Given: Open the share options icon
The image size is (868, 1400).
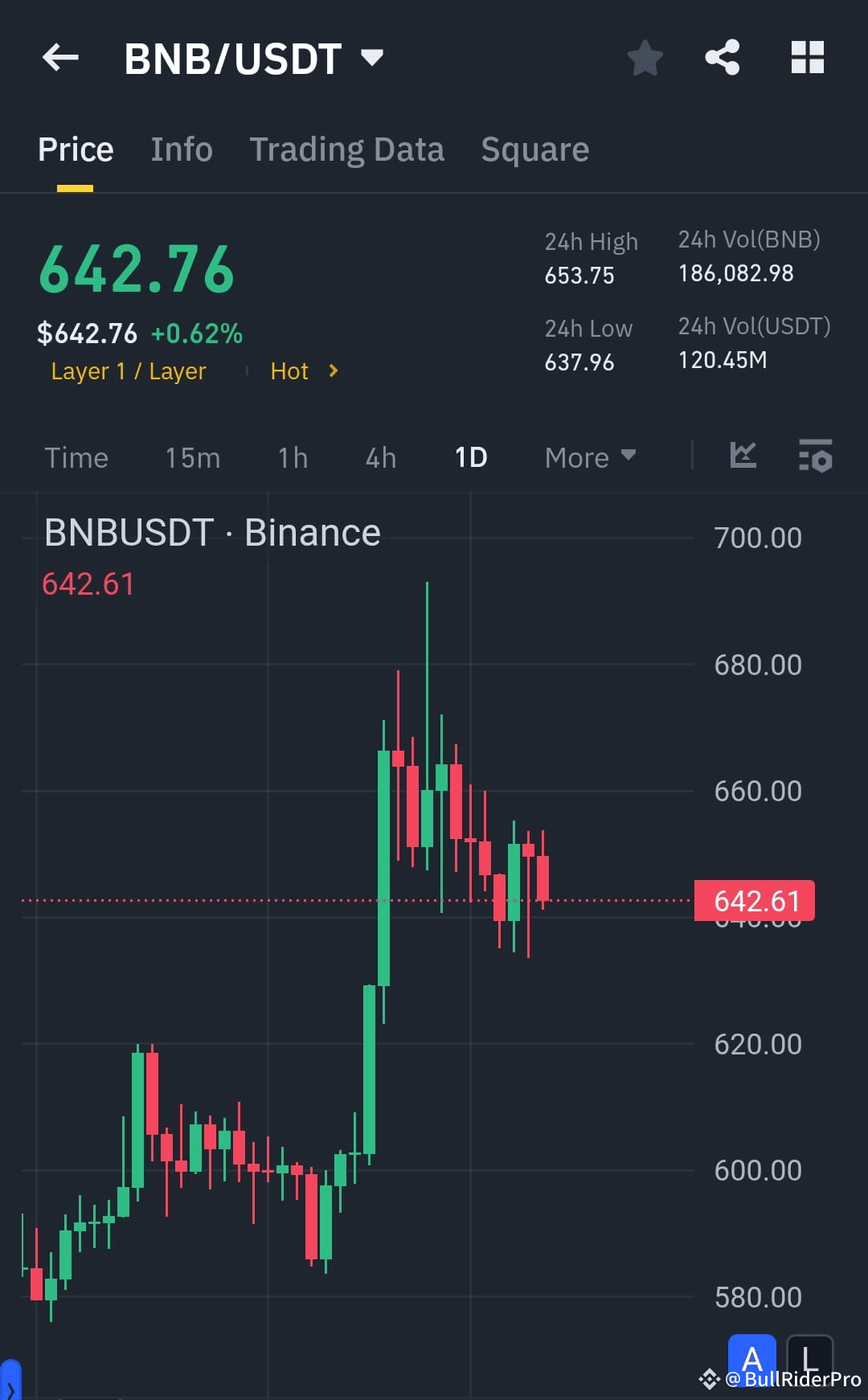Looking at the screenshot, I should (722, 57).
